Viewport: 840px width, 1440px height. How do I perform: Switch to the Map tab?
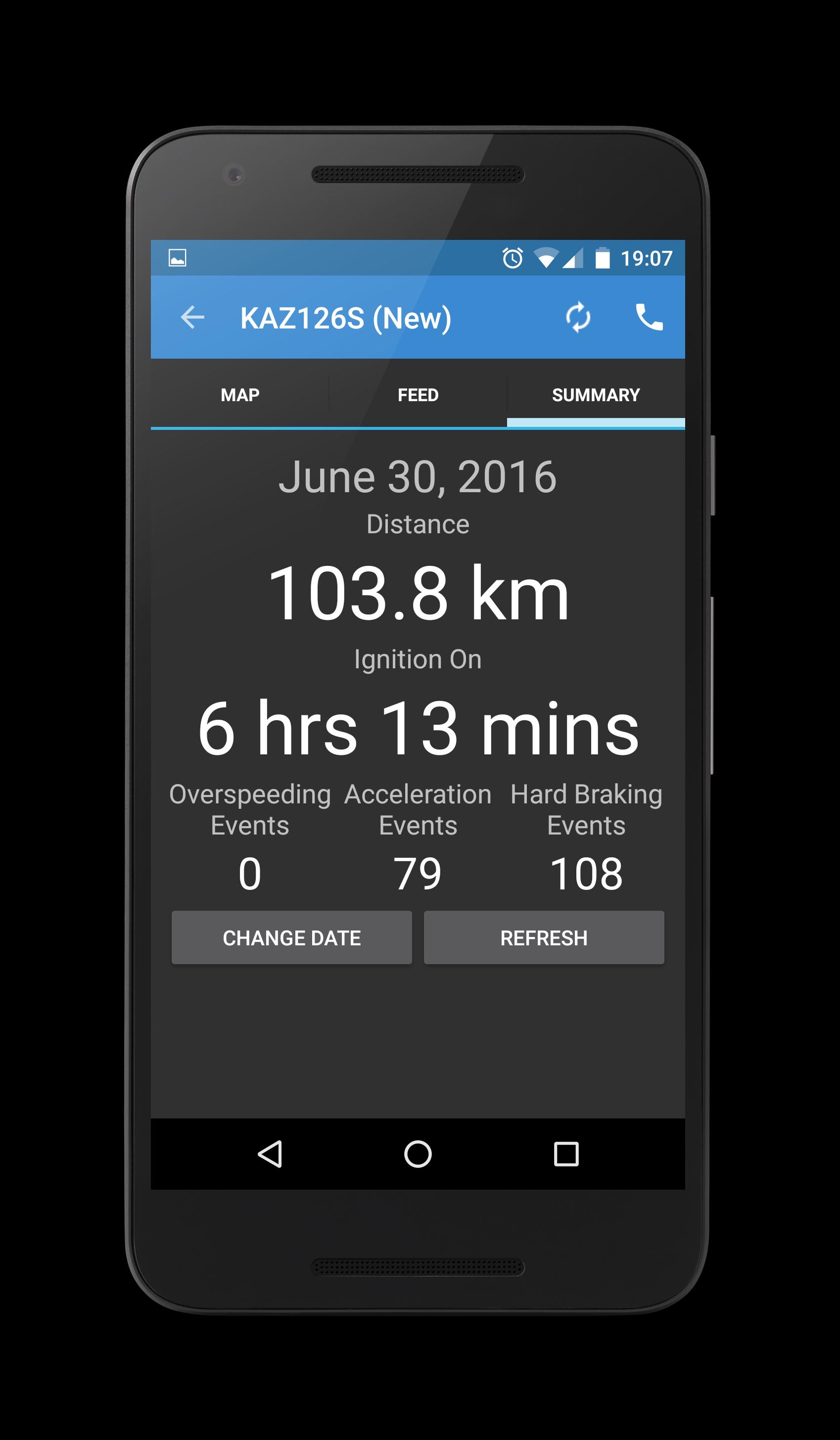pyautogui.click(x=240, y=395)
